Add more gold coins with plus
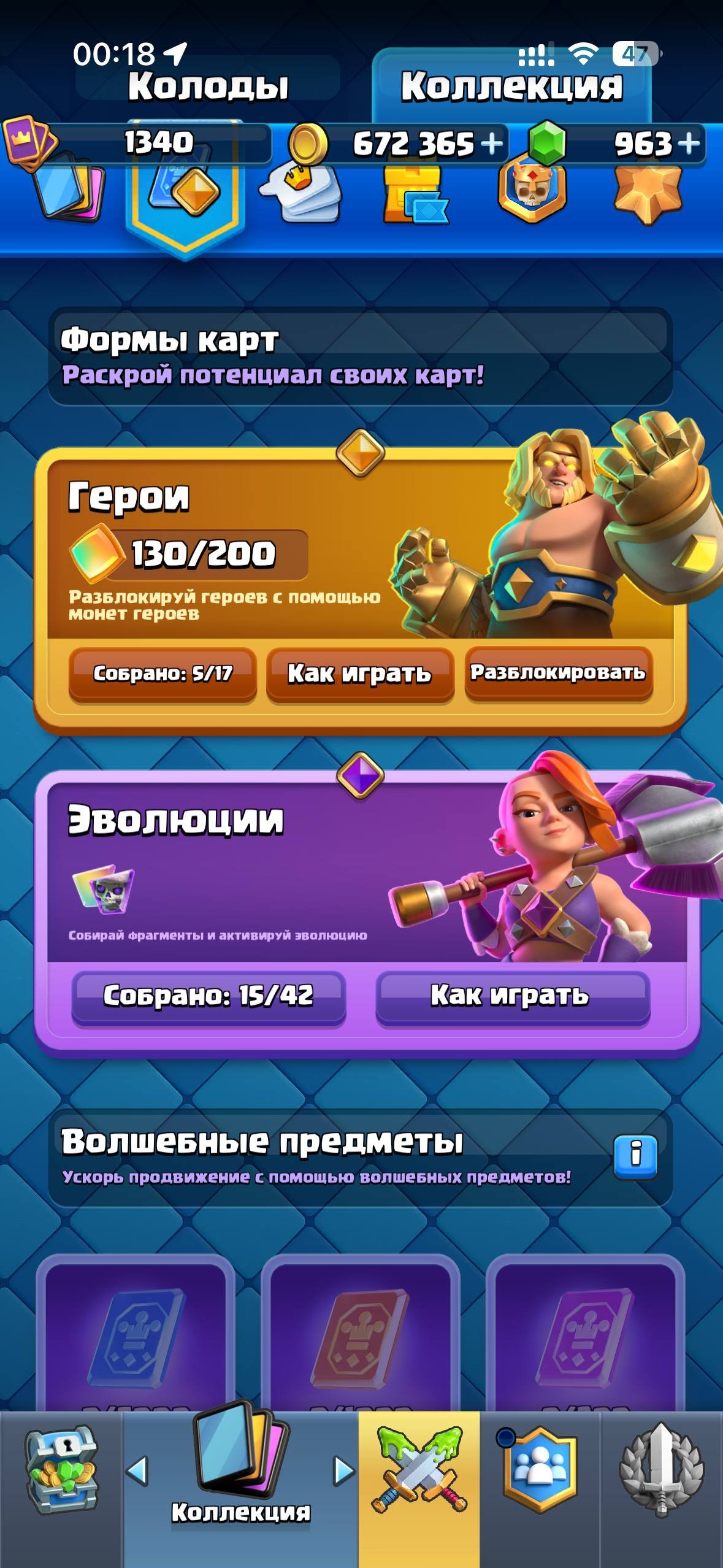This screenshot has width=723, height=1568. [492, 144]
